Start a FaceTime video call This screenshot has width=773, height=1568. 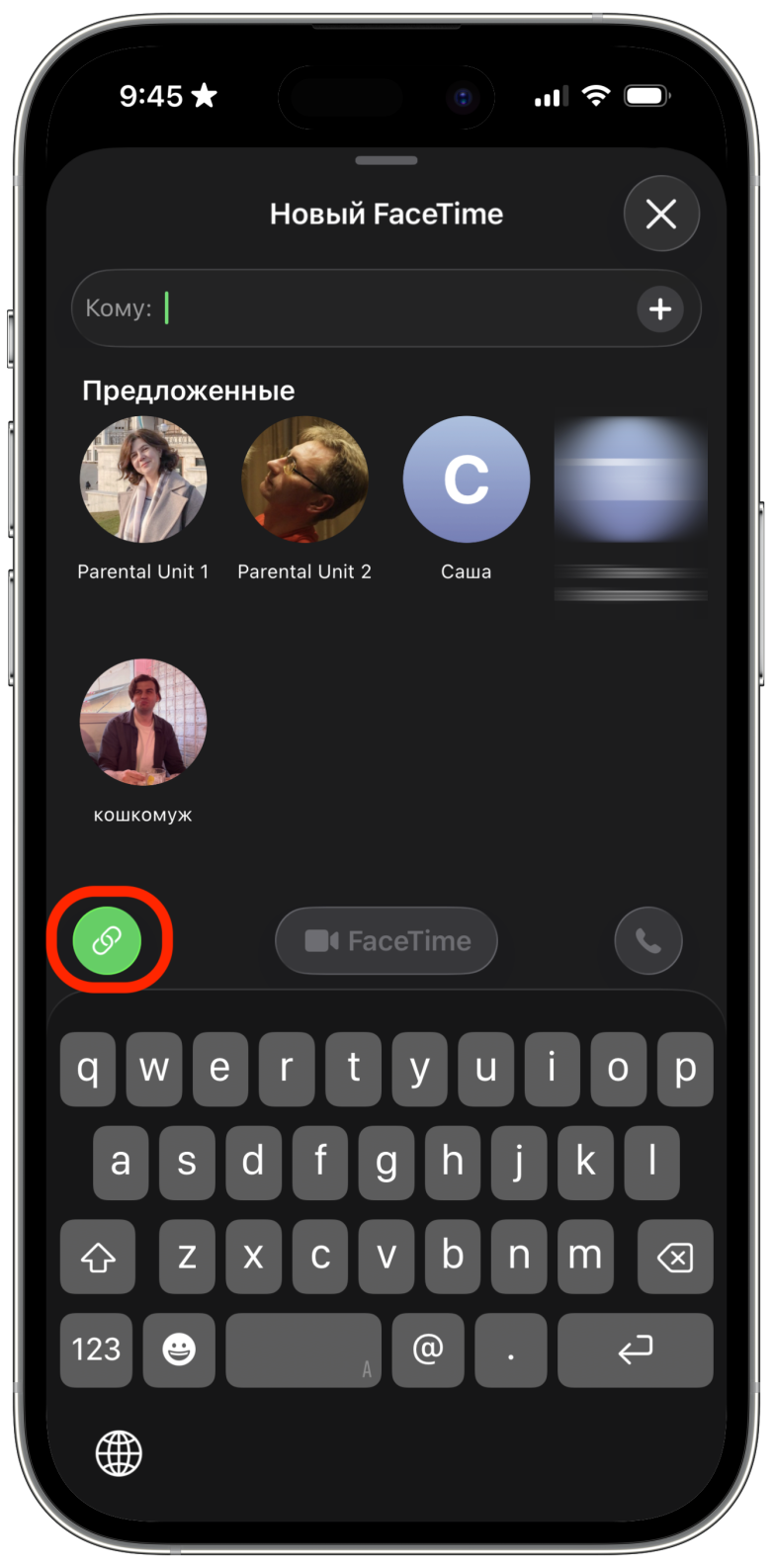pyautogui.click(x=386, y=940)
